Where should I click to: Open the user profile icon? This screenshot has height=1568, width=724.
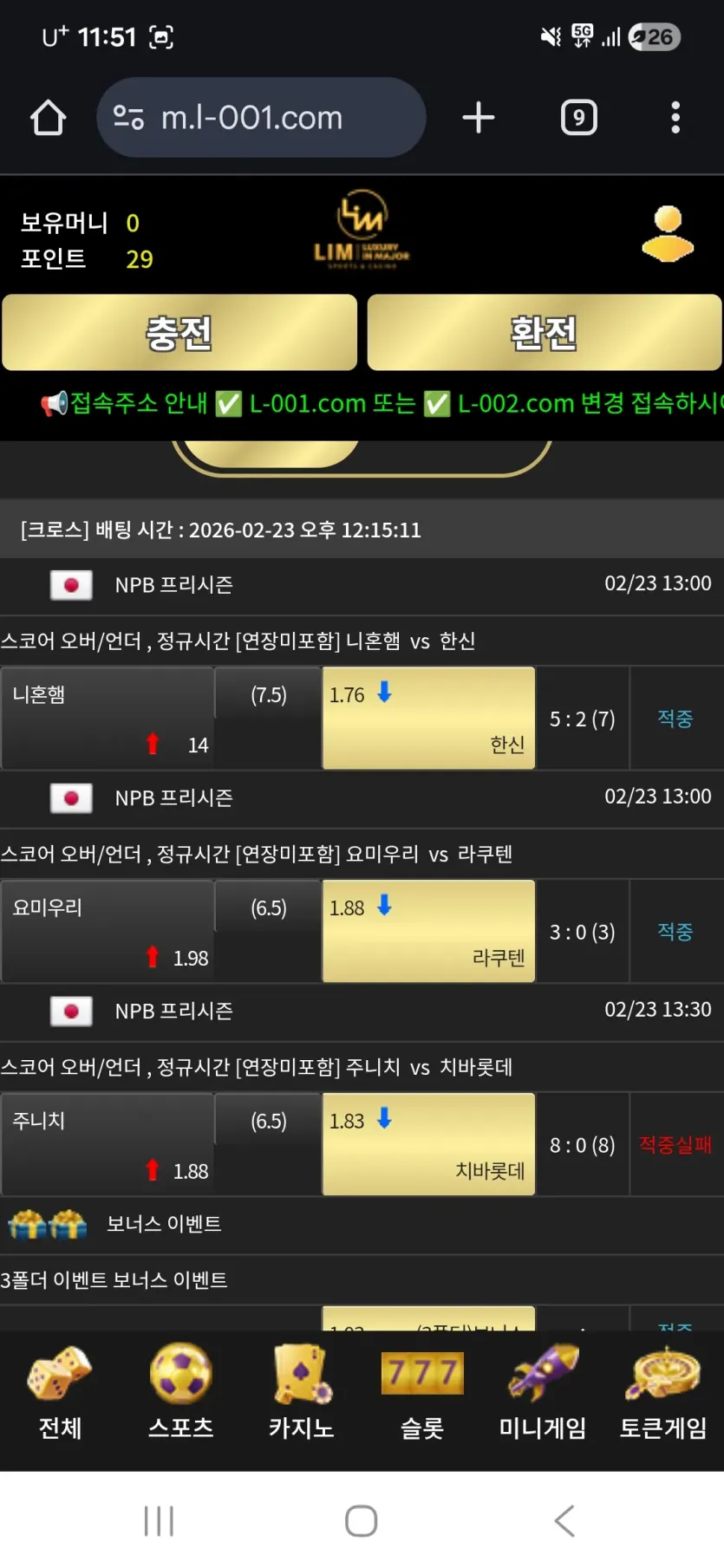pos(668,233)
